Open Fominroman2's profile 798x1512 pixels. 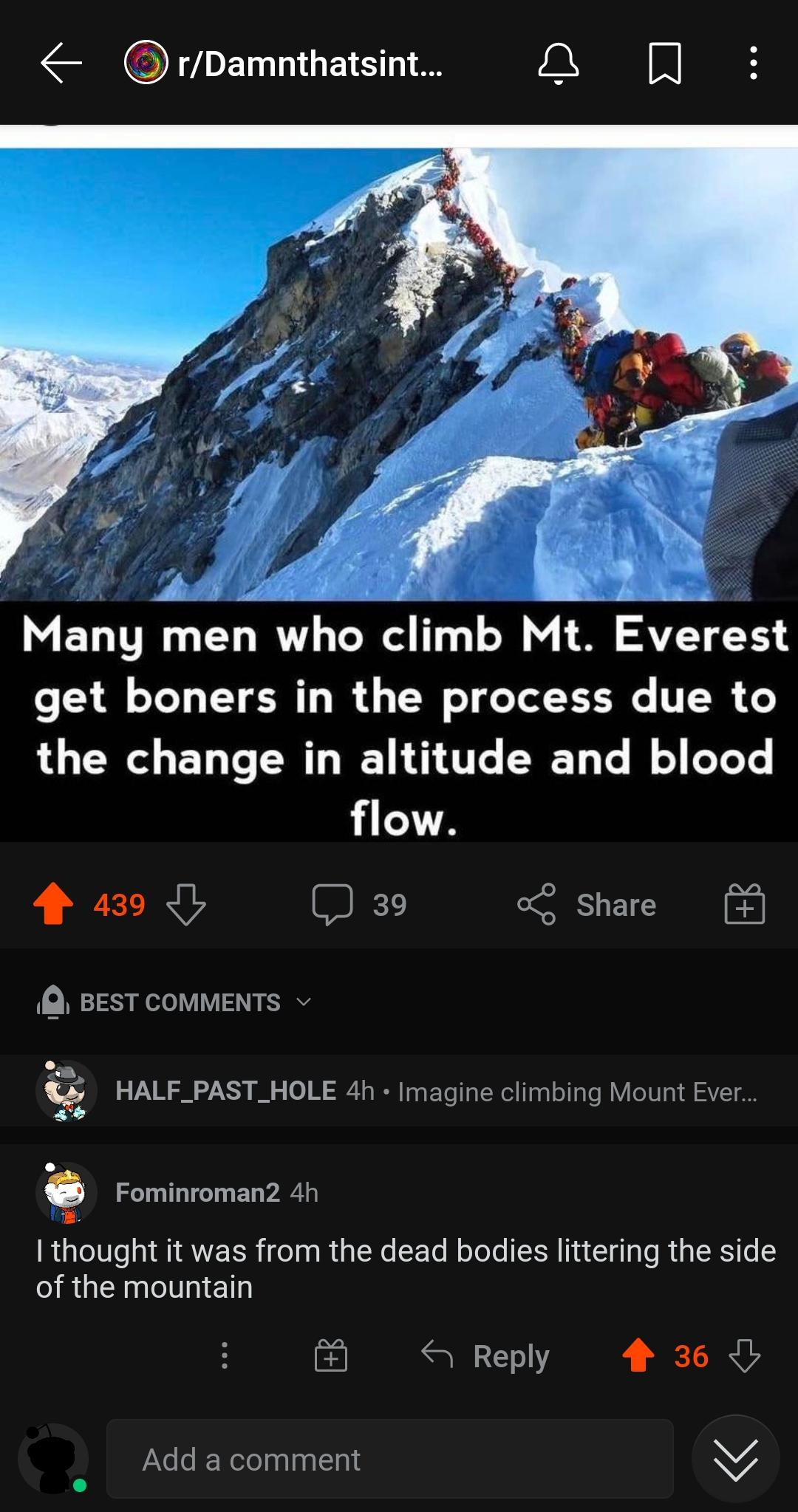197,1192
